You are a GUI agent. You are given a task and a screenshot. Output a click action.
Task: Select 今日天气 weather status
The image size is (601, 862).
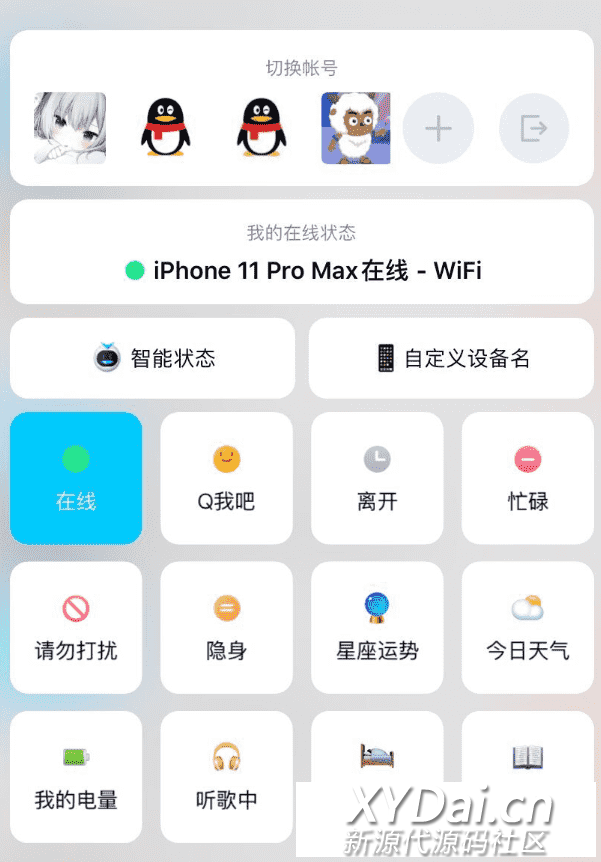[x=528, y=627]
